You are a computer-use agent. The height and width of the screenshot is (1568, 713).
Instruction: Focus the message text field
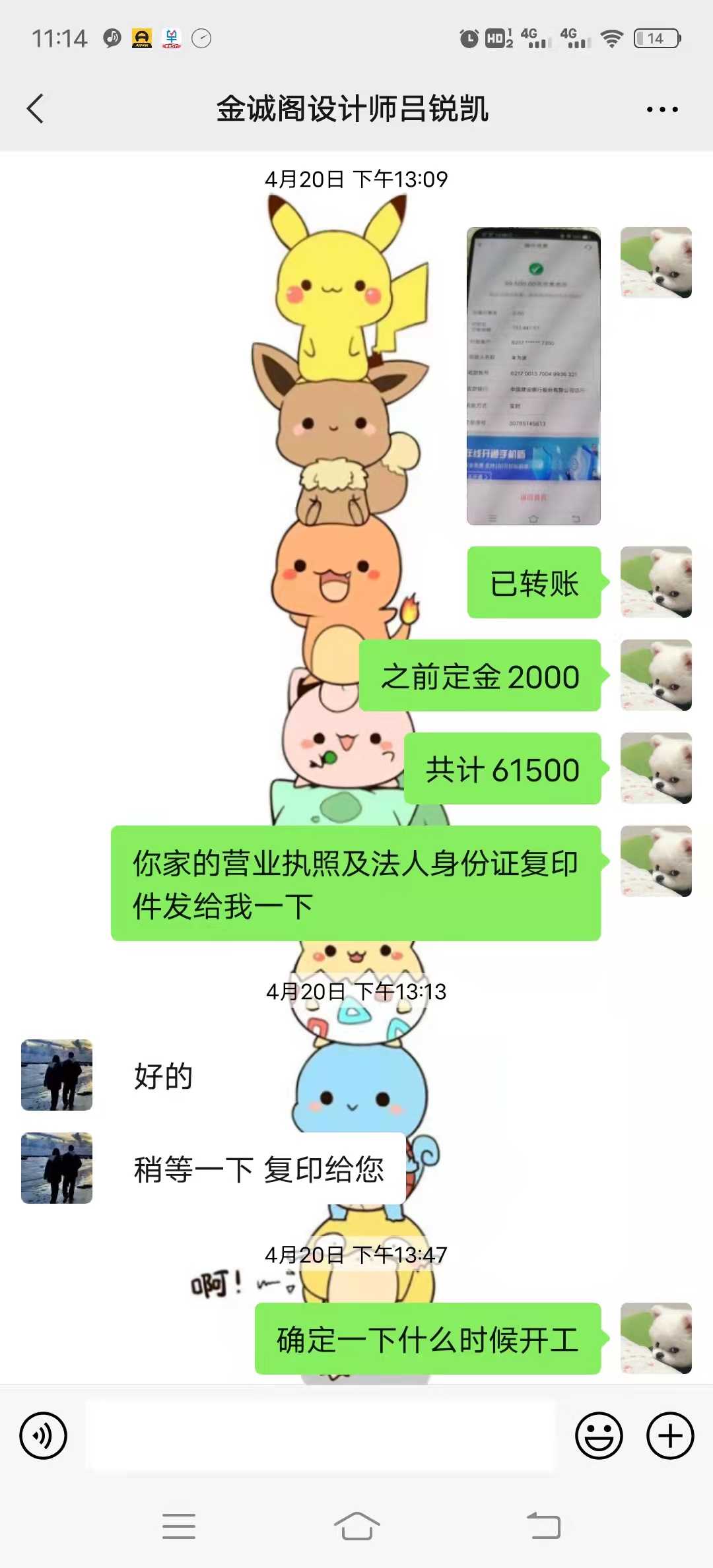coord(321,1435)
